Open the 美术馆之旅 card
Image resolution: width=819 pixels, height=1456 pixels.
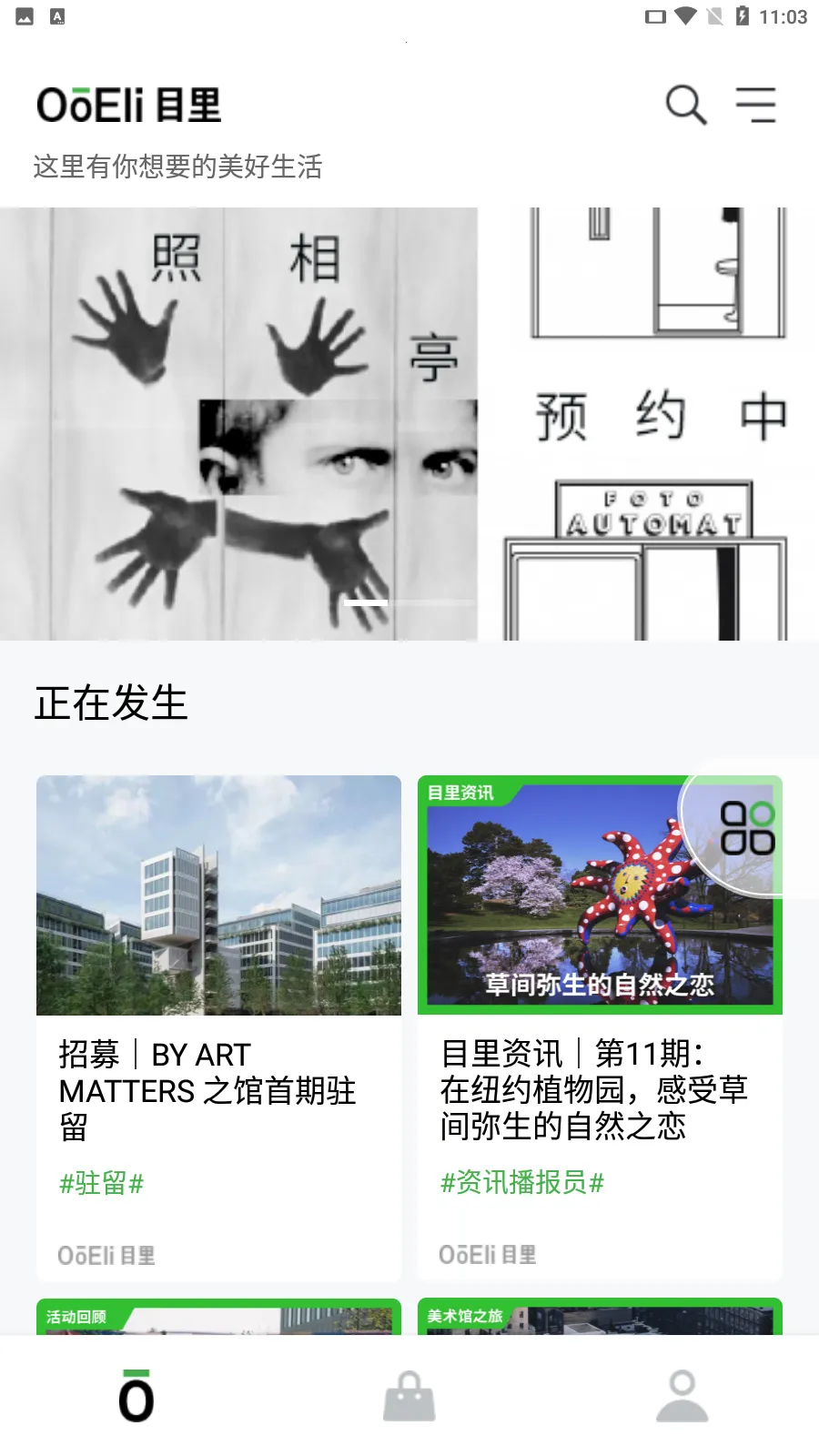[x=600, y=1317]
